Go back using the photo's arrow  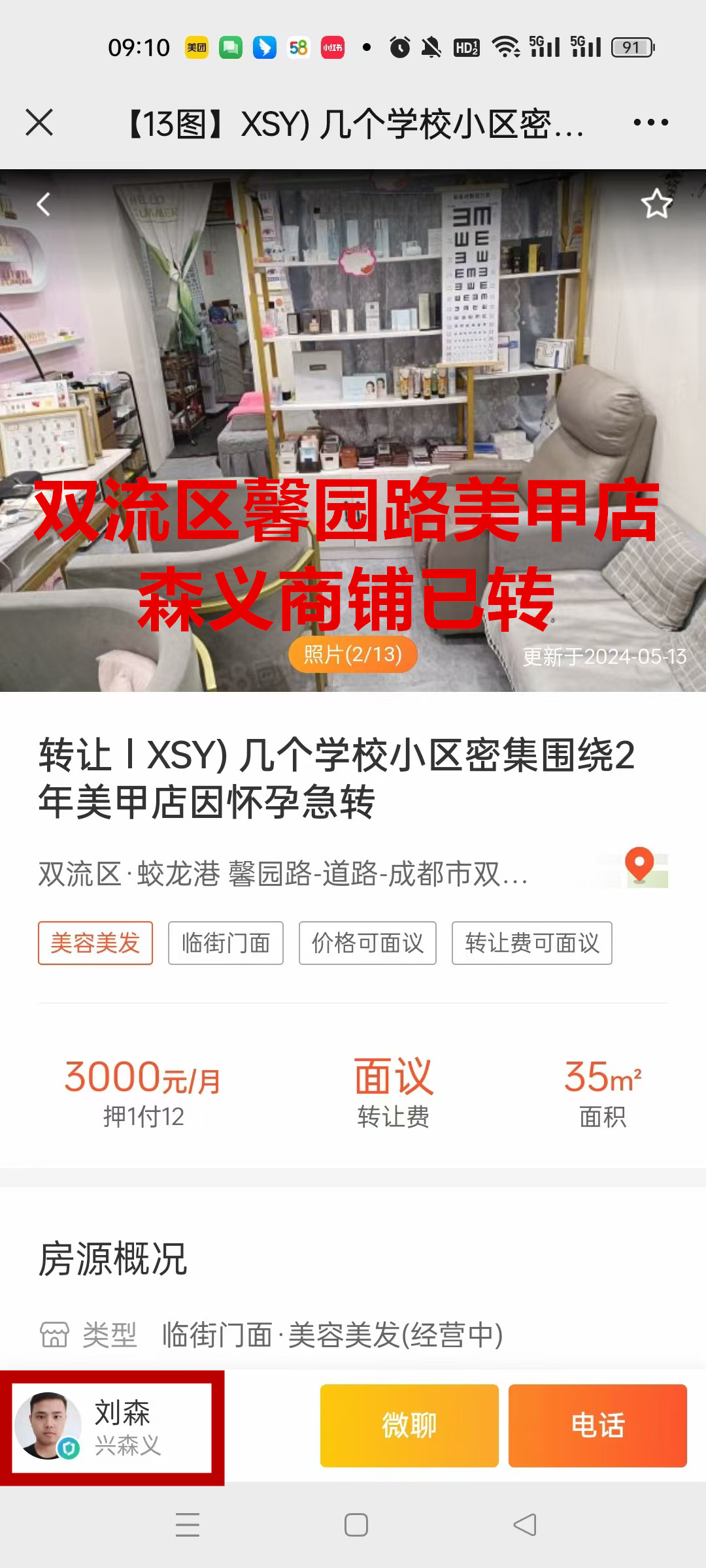(x=43, y=204)
